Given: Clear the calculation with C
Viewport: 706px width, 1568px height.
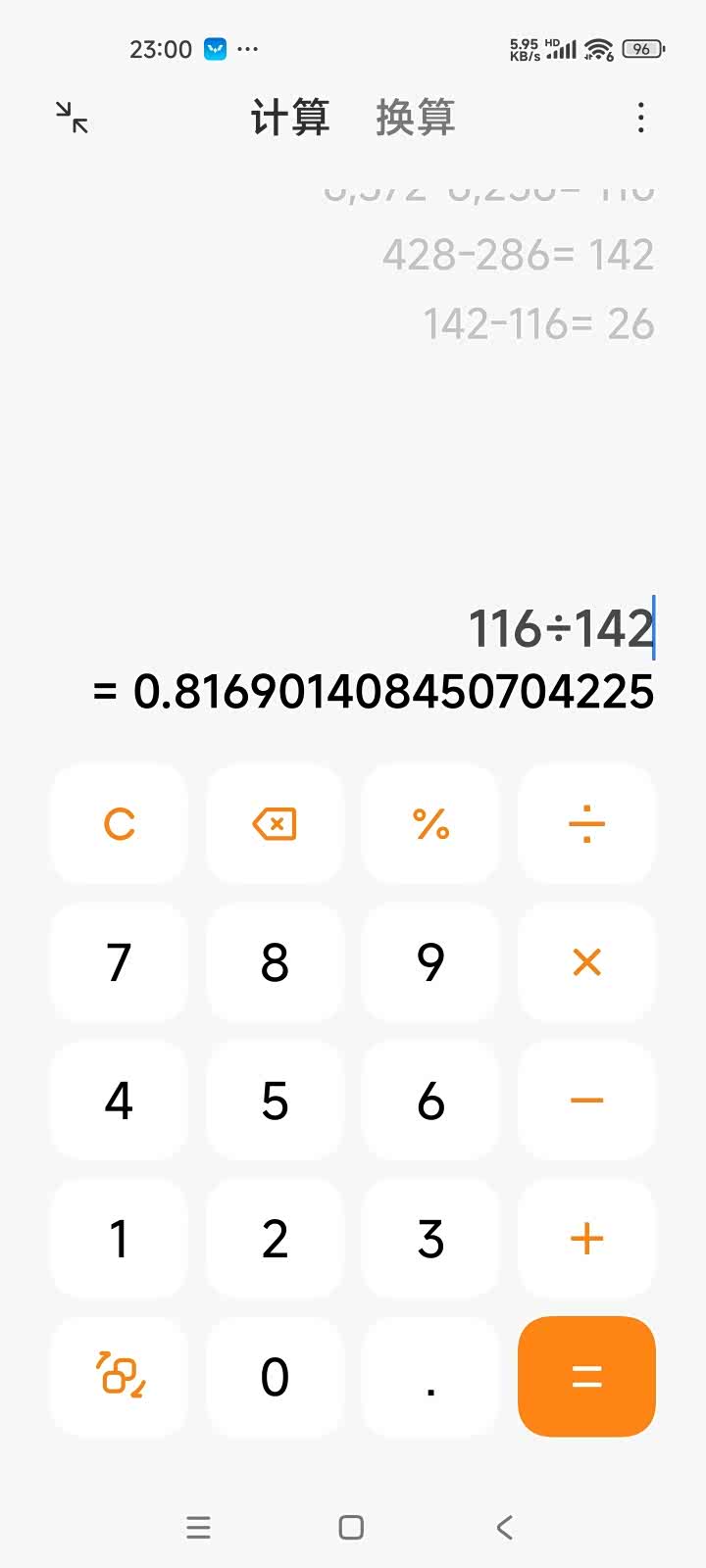Looking at the screenshot, I should pos(119,824).
